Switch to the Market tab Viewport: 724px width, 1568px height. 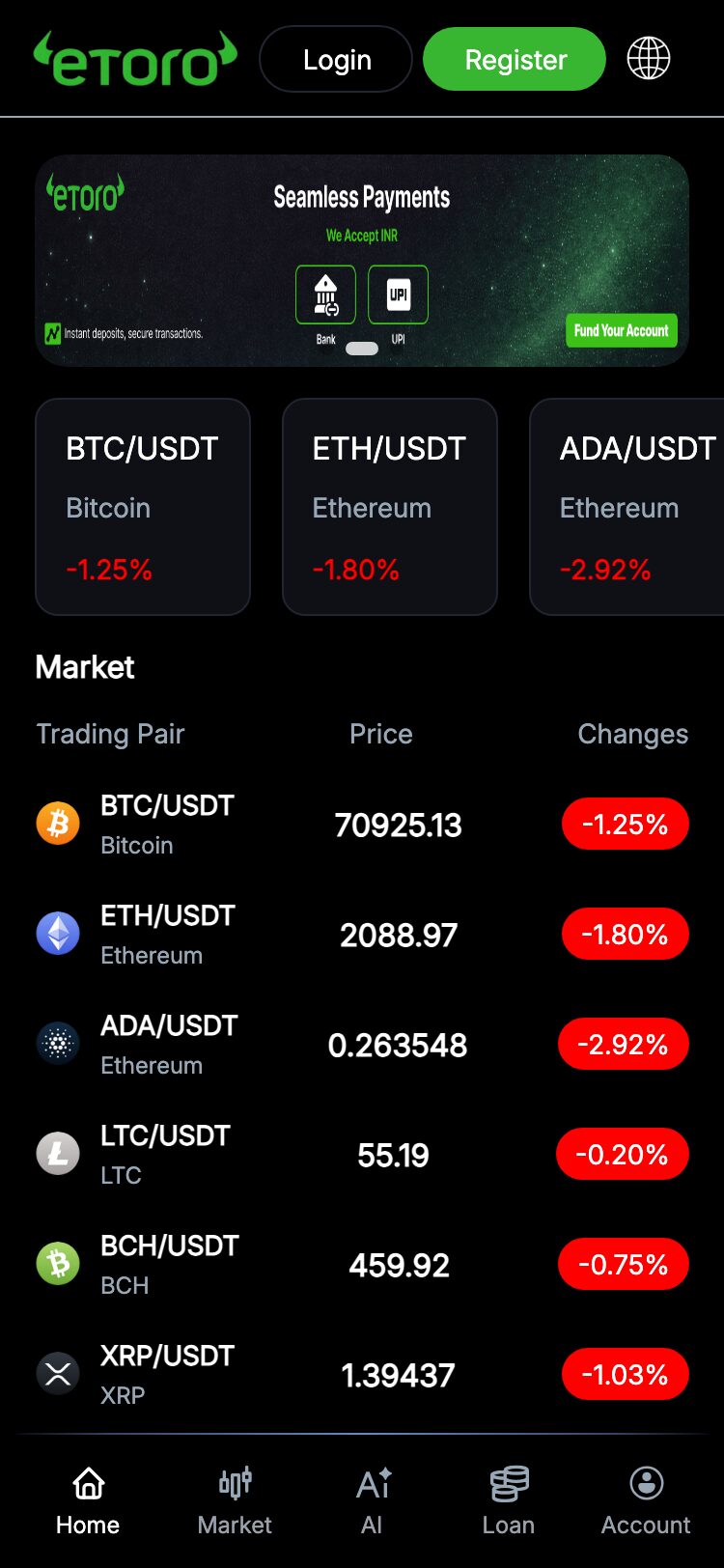[235, 1501]
